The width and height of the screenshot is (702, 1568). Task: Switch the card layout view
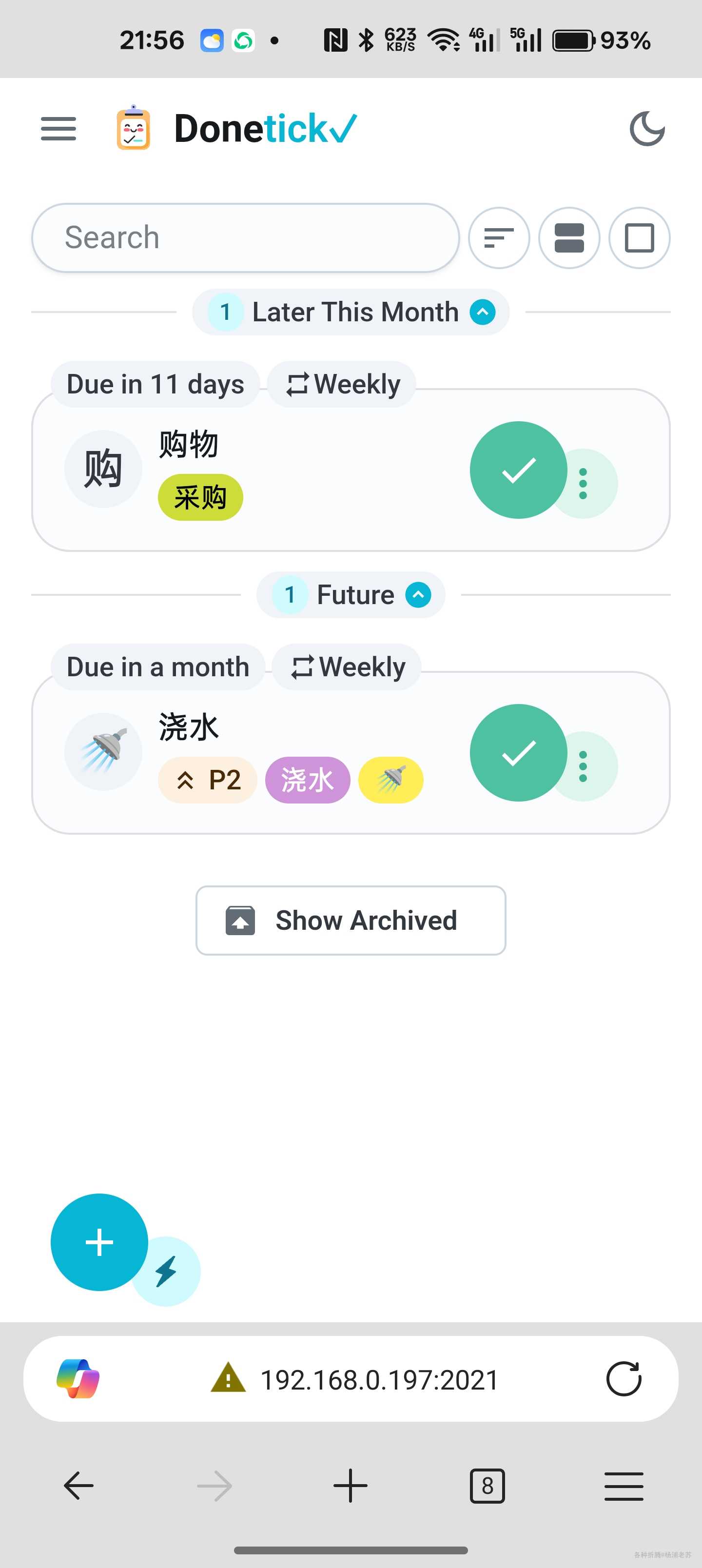(x=569, y=238)
